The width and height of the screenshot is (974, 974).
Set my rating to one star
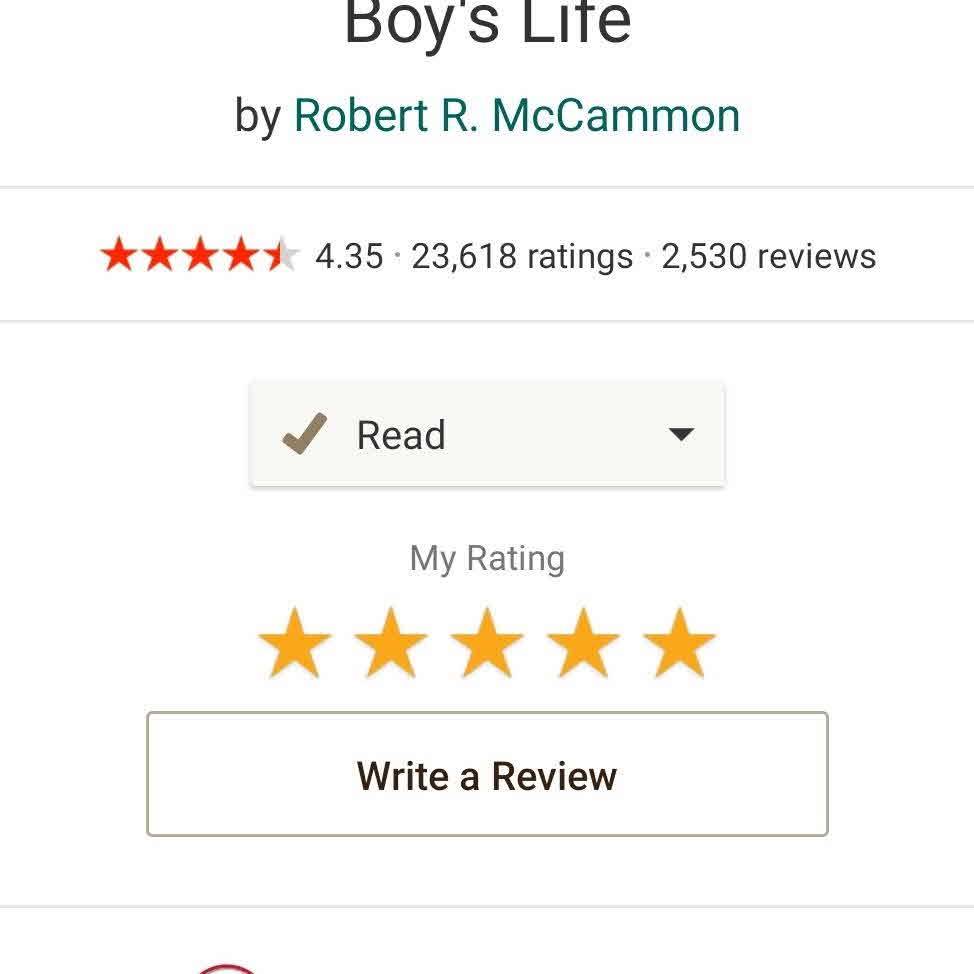pyautogui.click(x=294, y=645)
